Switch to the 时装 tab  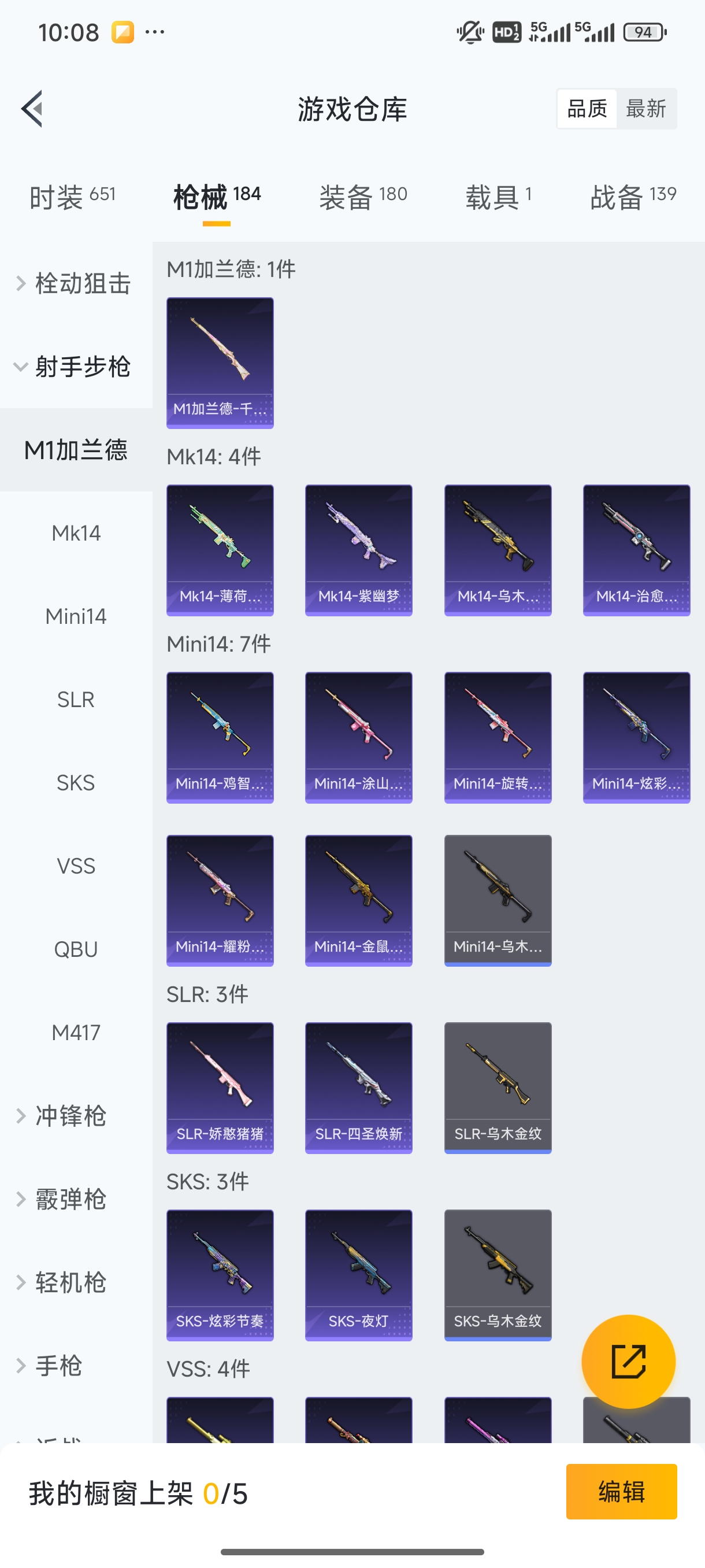click(72, 197)
